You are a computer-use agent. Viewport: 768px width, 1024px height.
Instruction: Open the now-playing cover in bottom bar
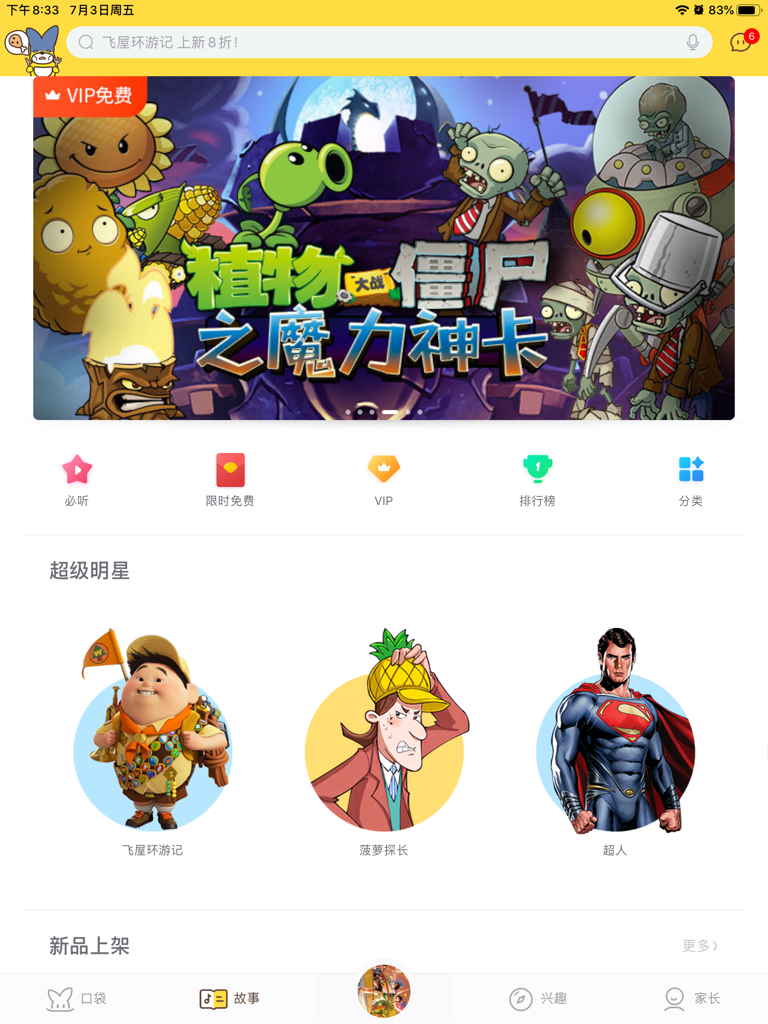coord(384,992)
